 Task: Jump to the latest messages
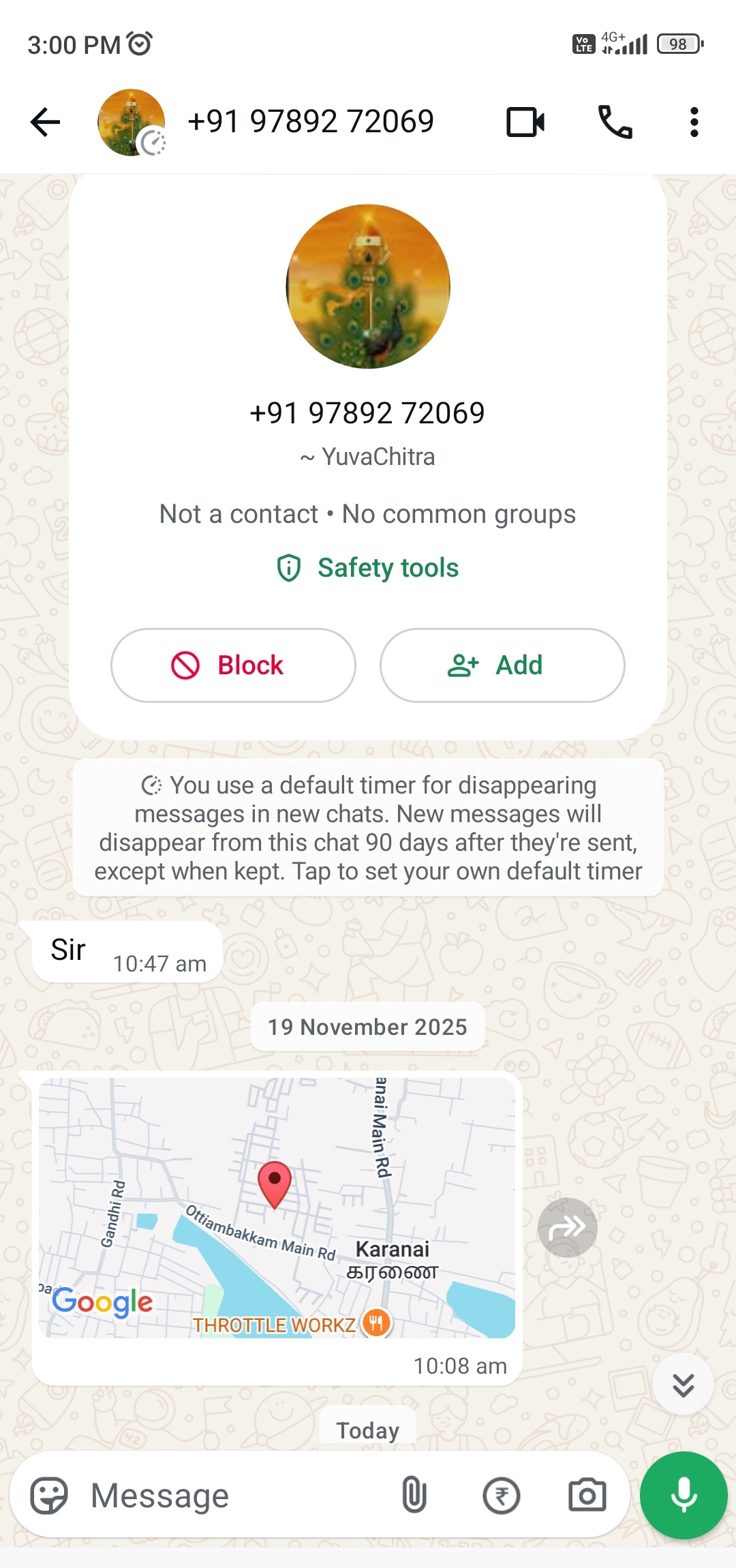pyautogui.click(x=683, y=1385)
